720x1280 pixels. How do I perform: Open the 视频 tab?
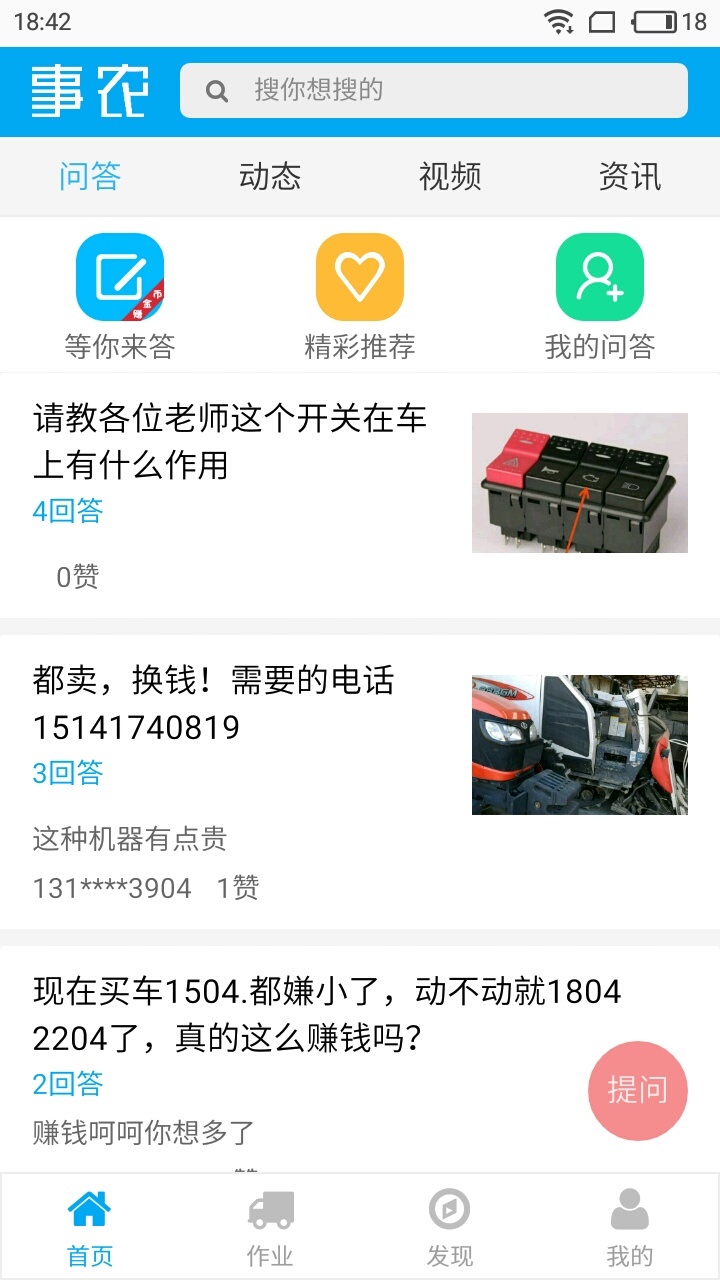pyautogui.click(x=449, y=176)
